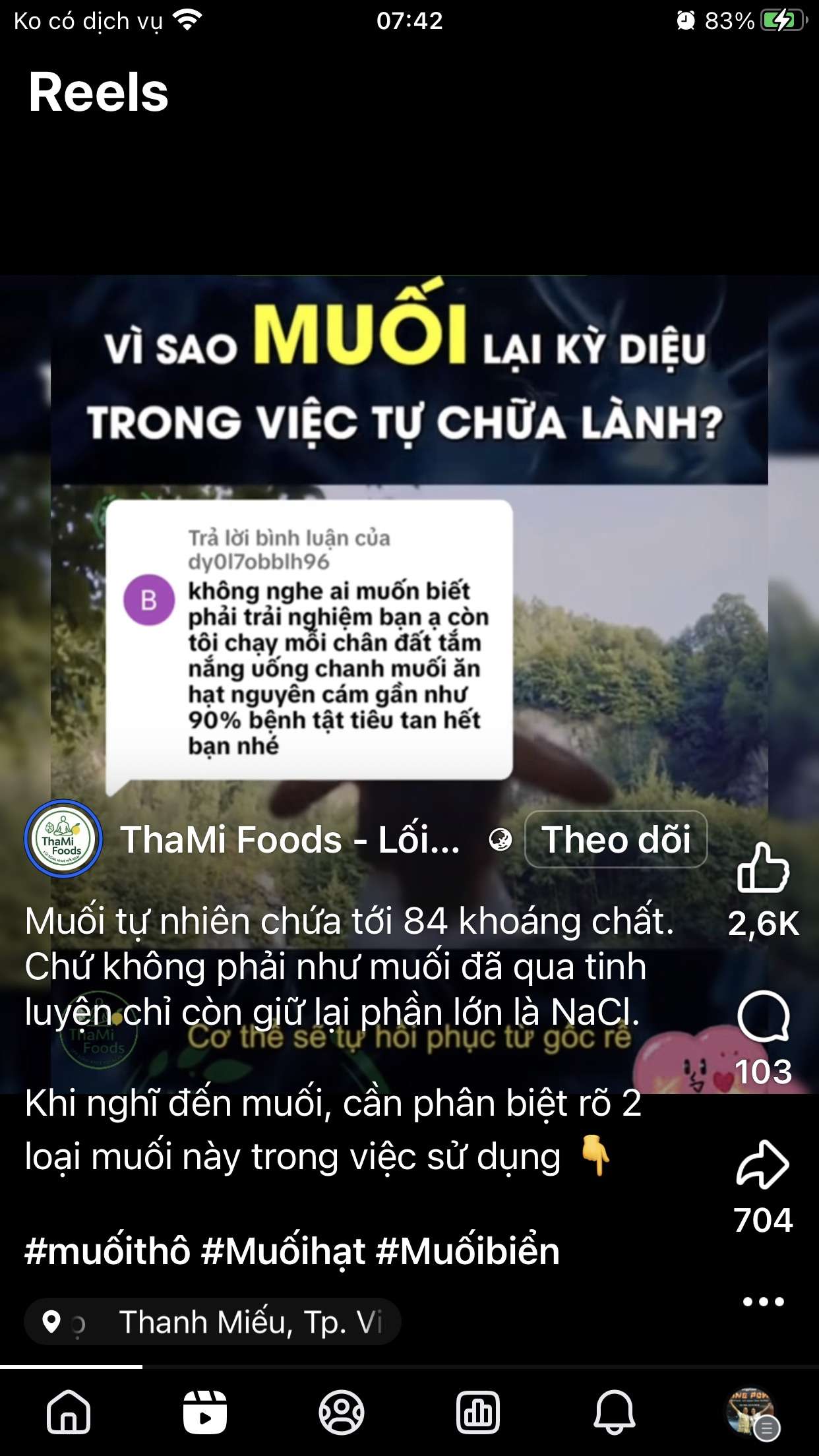Open the #muốithô hashtag
The height and width of the screenshot is (1456, 819).
pos(107,1252)
